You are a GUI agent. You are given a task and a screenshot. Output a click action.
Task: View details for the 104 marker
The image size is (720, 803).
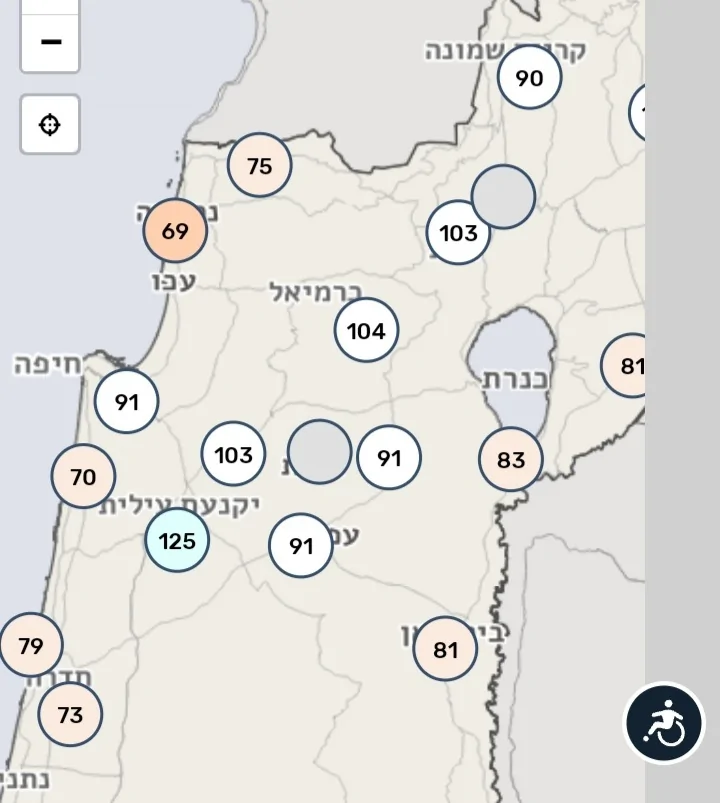point(366,330)
